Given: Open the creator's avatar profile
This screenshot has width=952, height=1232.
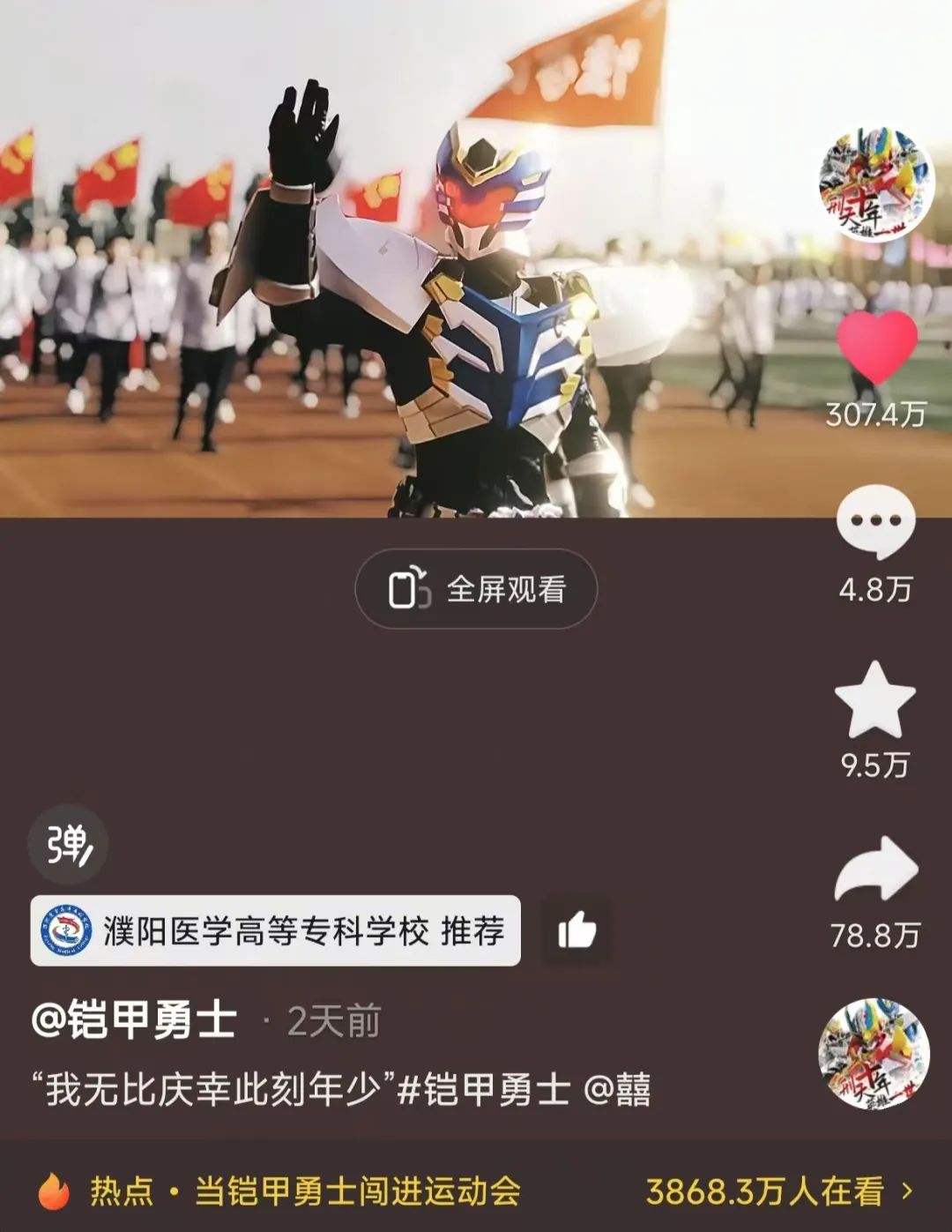Looking at the screenshot, I should (875, 183).
